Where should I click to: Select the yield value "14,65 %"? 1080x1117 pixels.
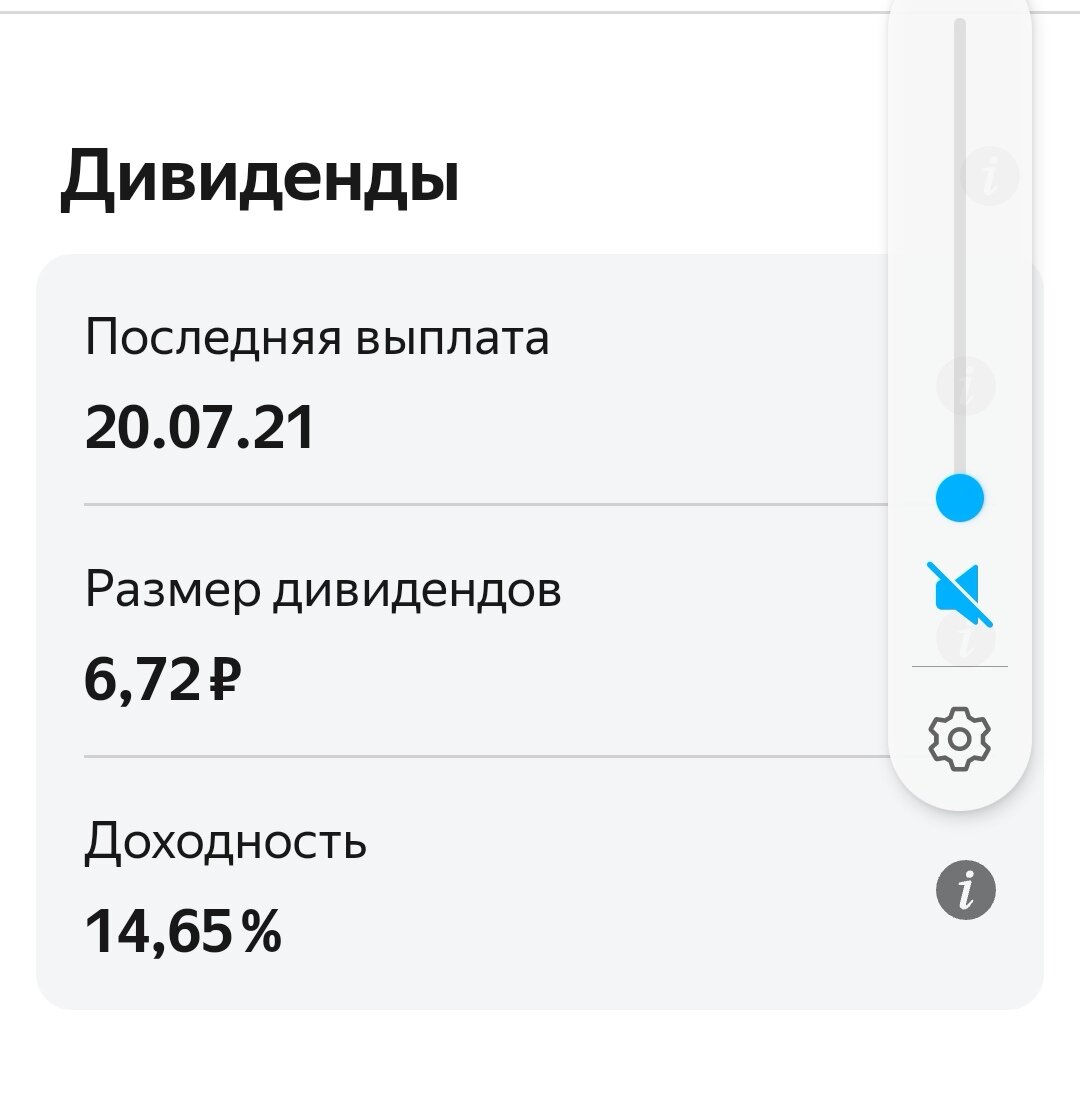[x=183, y=930]
